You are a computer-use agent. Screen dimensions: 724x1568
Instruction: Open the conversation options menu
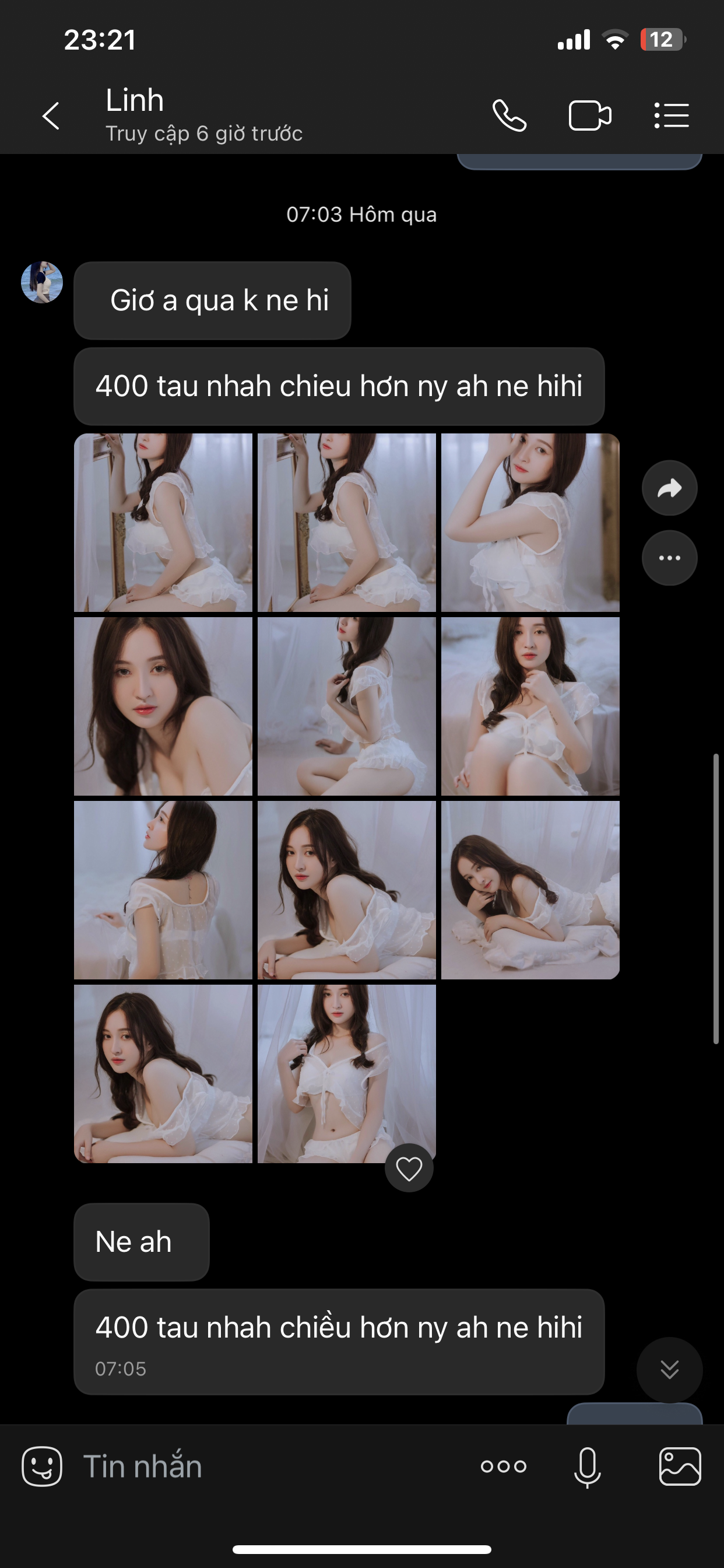pyautogui.click(x=671, y=116)
